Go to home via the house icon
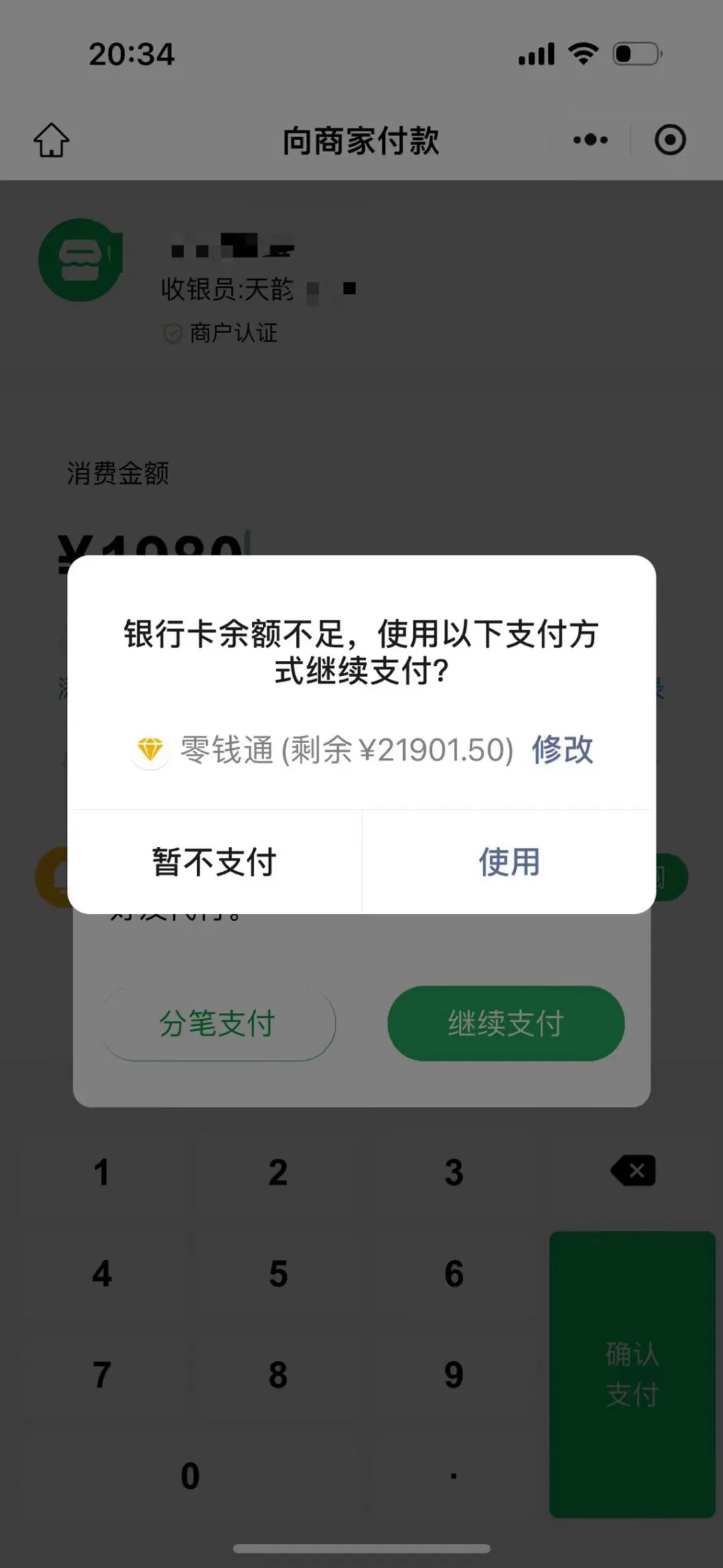The width and height of the screenshot is (723, 1568). 52,140
